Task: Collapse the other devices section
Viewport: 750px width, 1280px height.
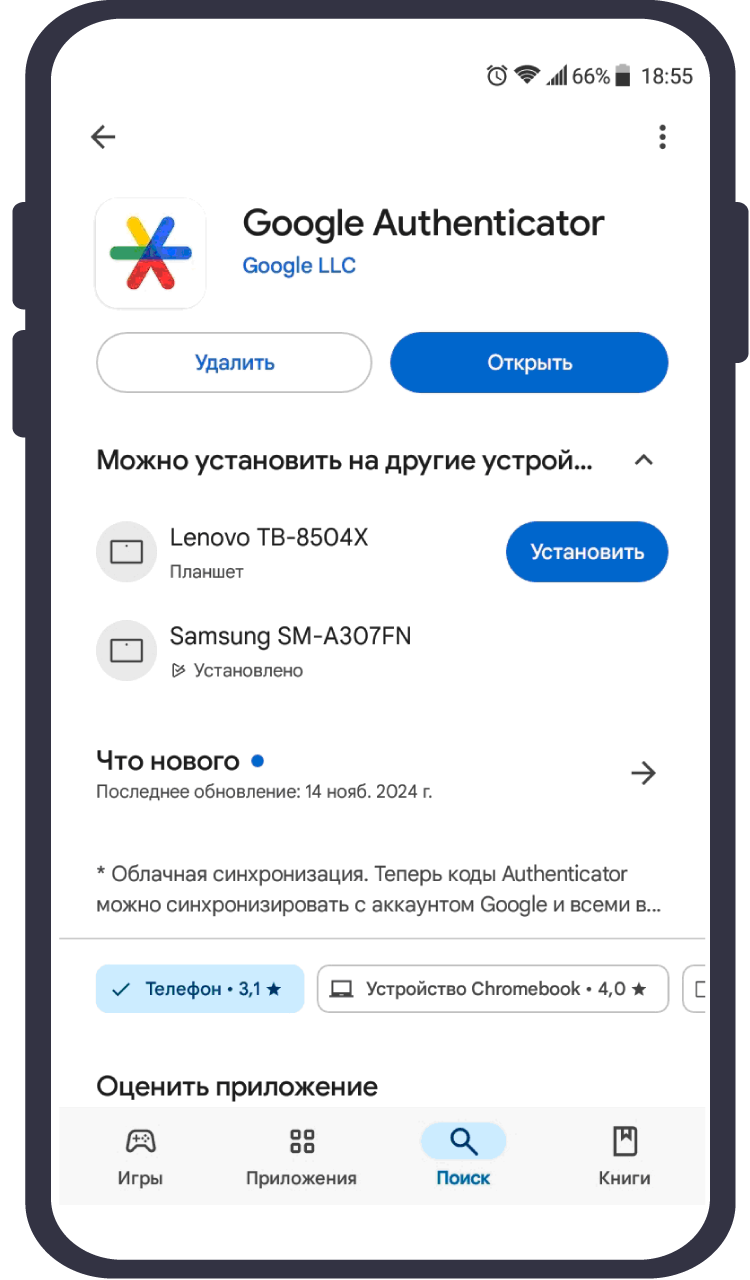Action: coord(644,461)
